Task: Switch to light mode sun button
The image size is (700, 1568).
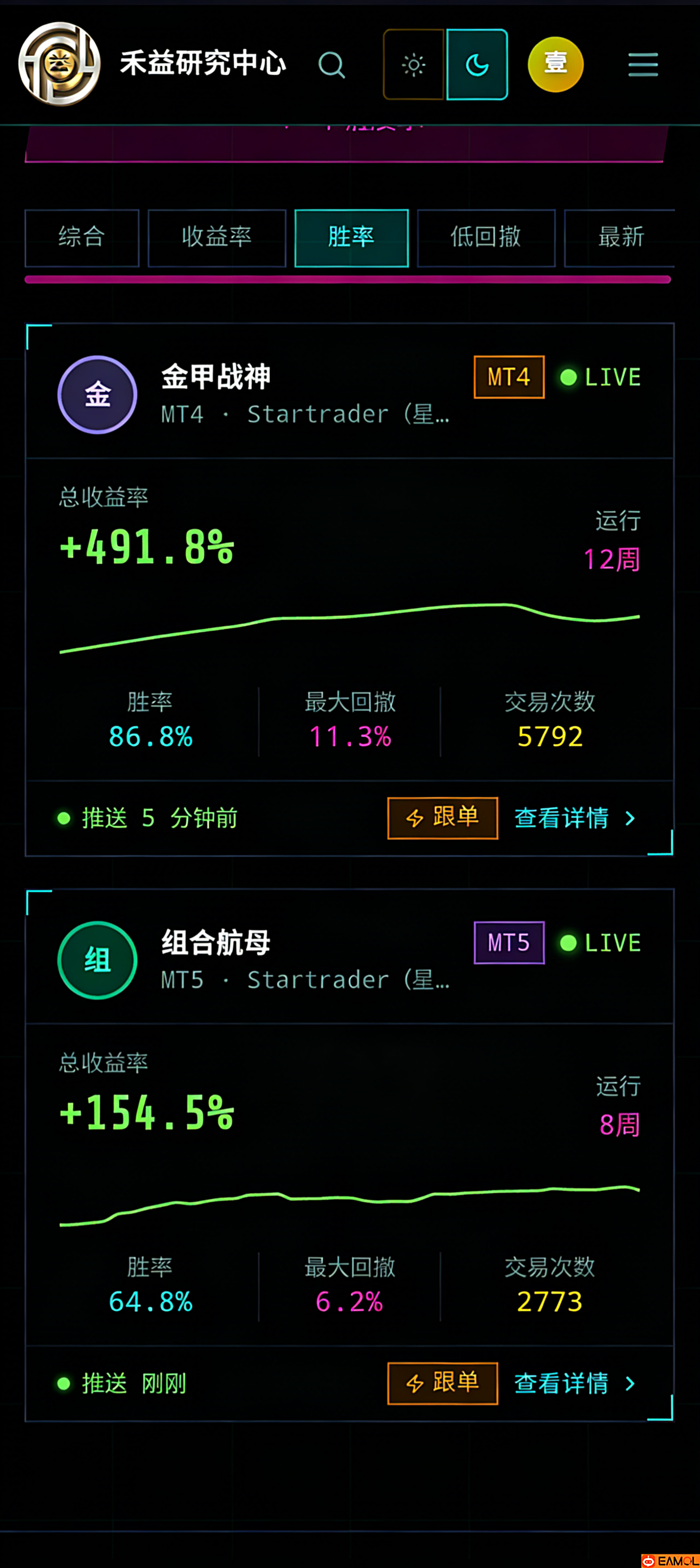Action: tap(413, 65)
